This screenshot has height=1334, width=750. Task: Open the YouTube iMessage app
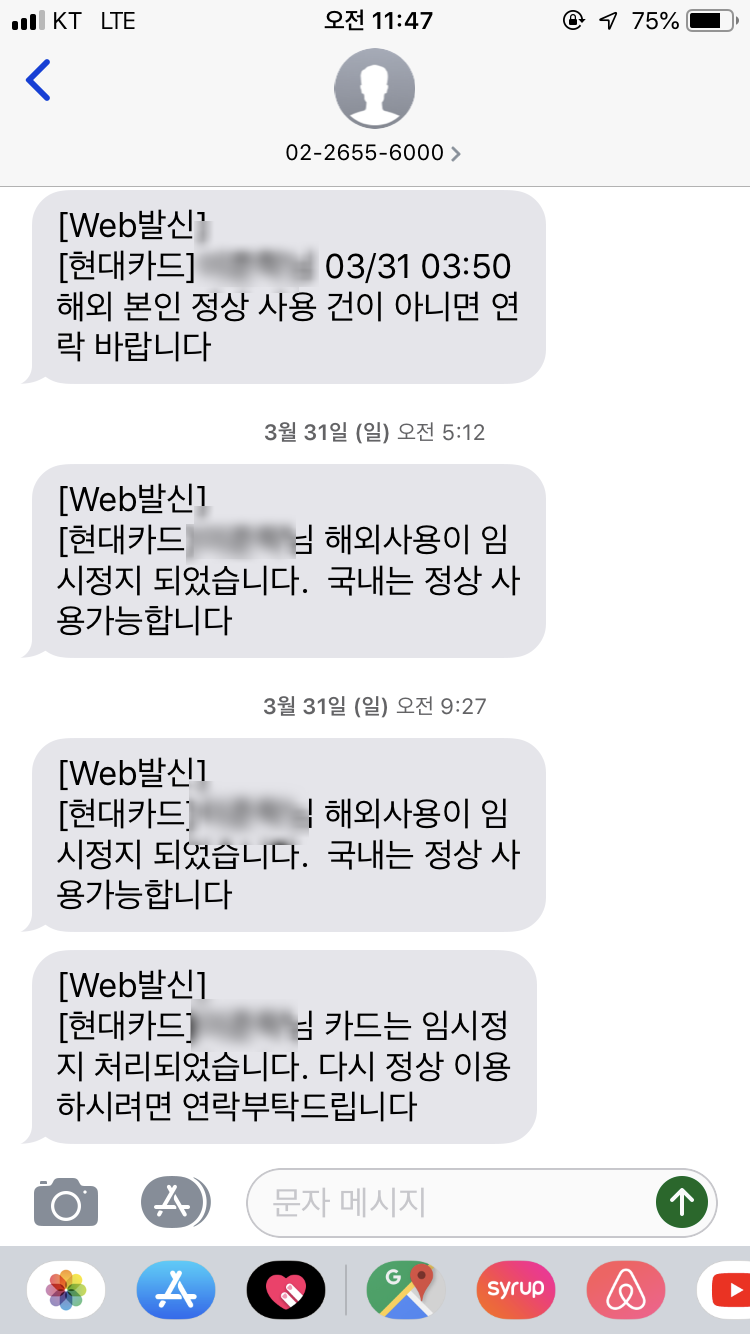coord(724,1291)
